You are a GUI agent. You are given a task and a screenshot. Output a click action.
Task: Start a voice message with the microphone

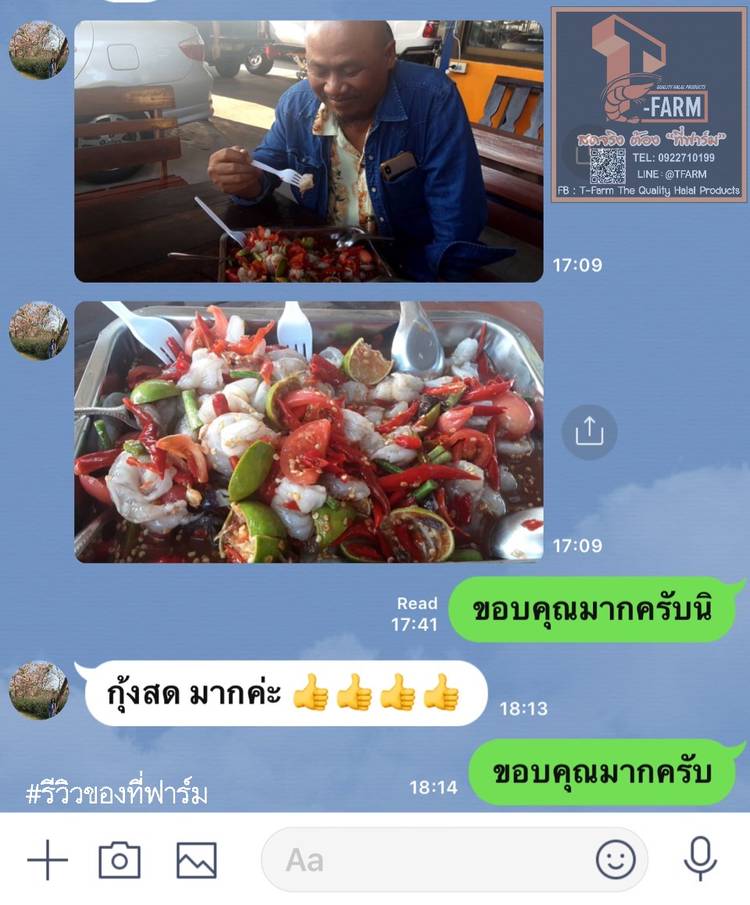[700, 859]
